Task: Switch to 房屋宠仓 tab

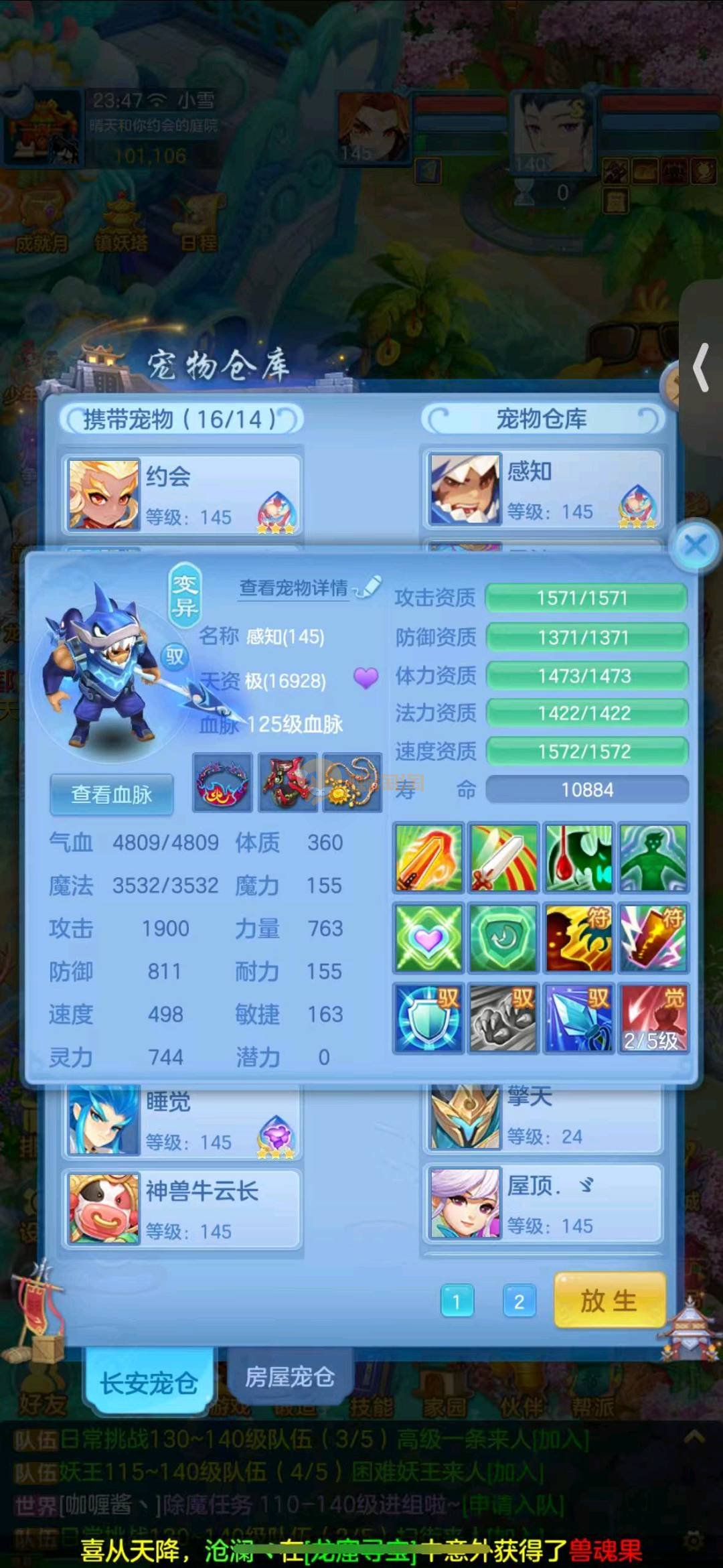Action: pyautogui.click(x=290, y=1377)
